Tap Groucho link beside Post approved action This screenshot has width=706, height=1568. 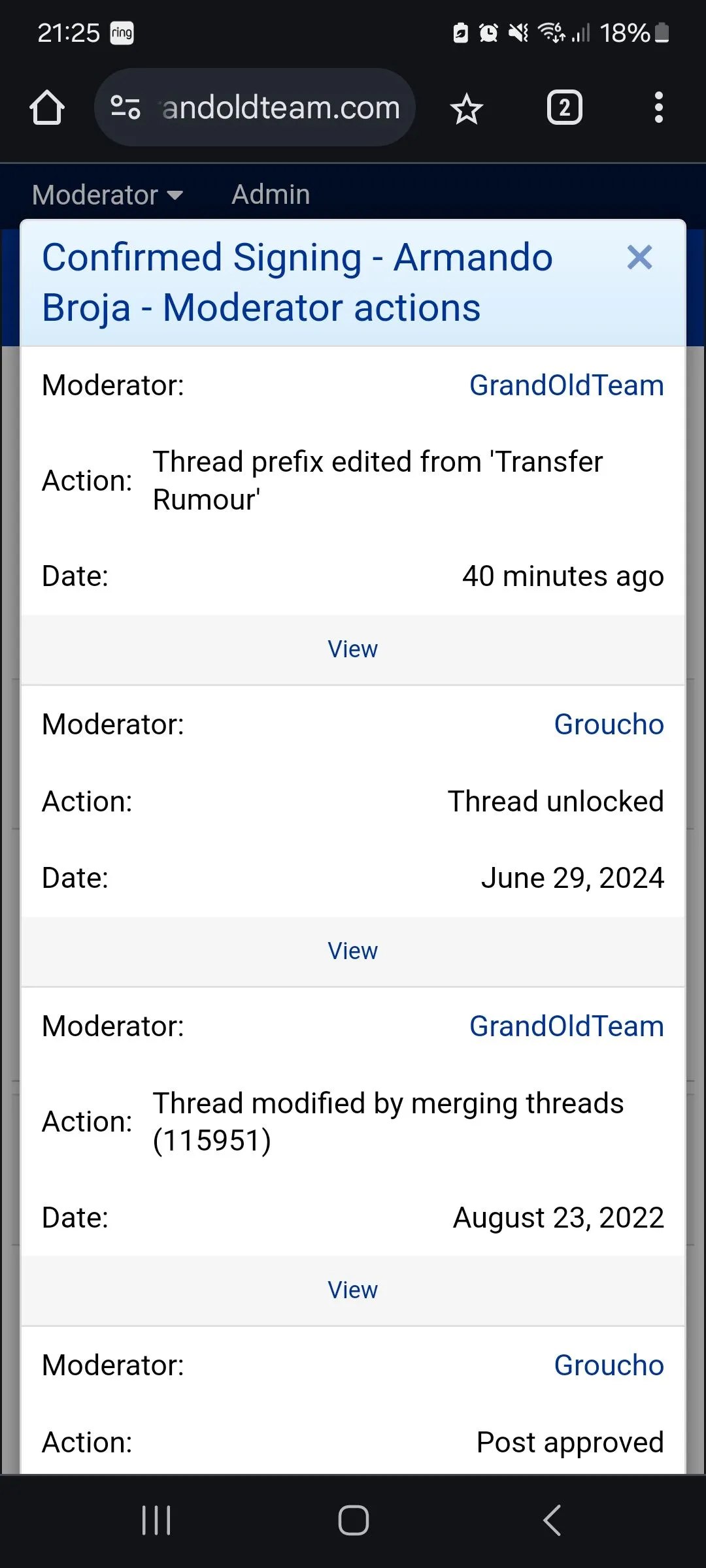[608, 1365]
